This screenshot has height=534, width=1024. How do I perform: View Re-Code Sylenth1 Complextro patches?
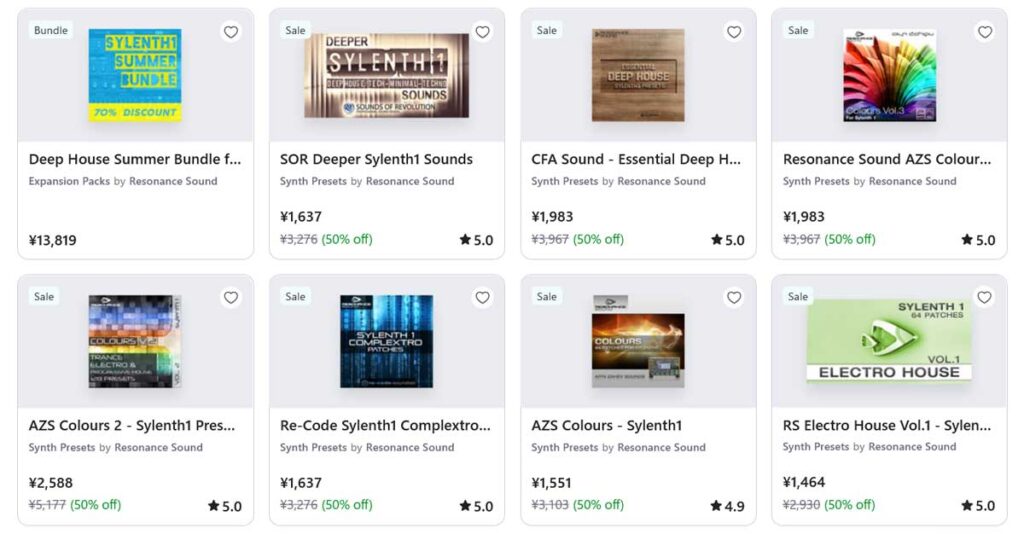pyautogui.click(x=385, y=425)
